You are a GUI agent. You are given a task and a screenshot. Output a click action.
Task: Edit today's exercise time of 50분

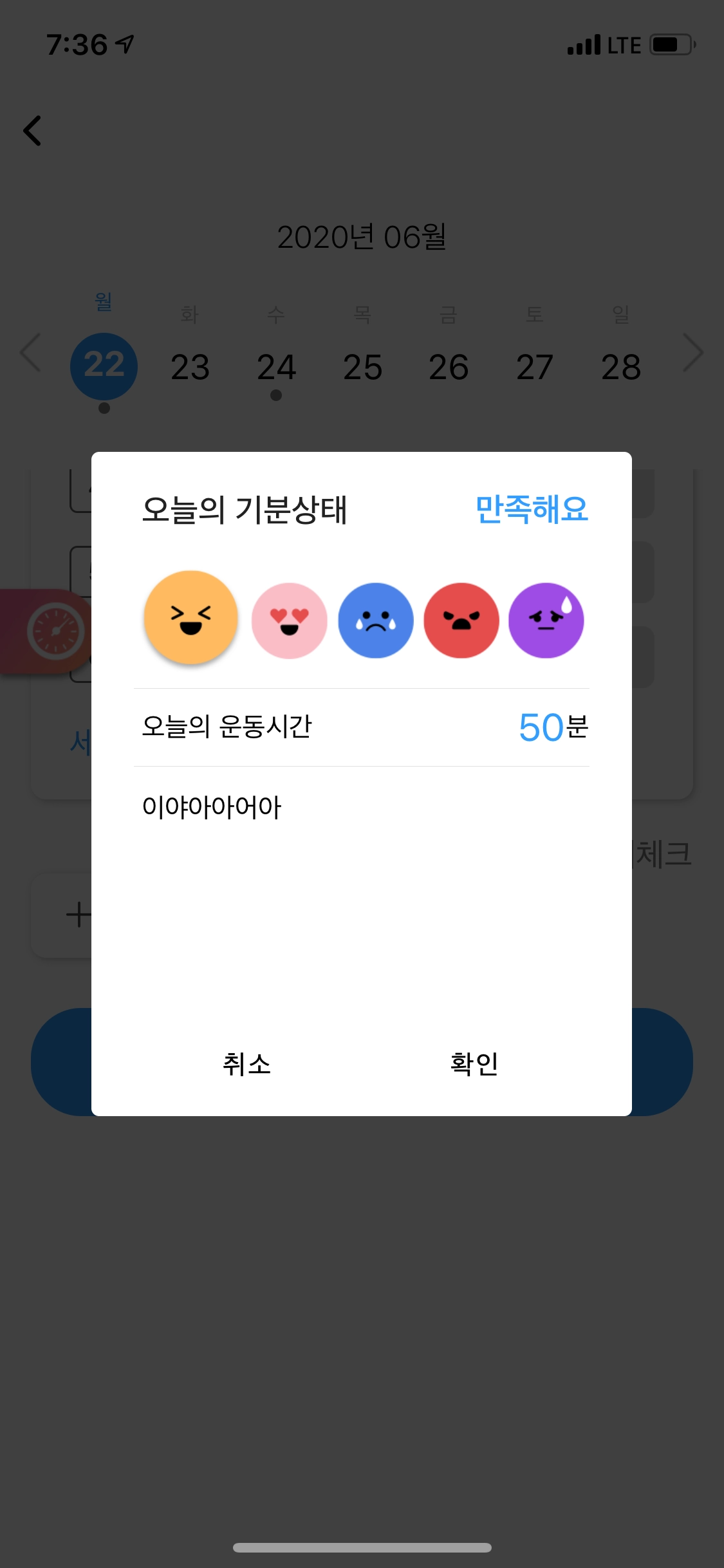tap(552, 727)
